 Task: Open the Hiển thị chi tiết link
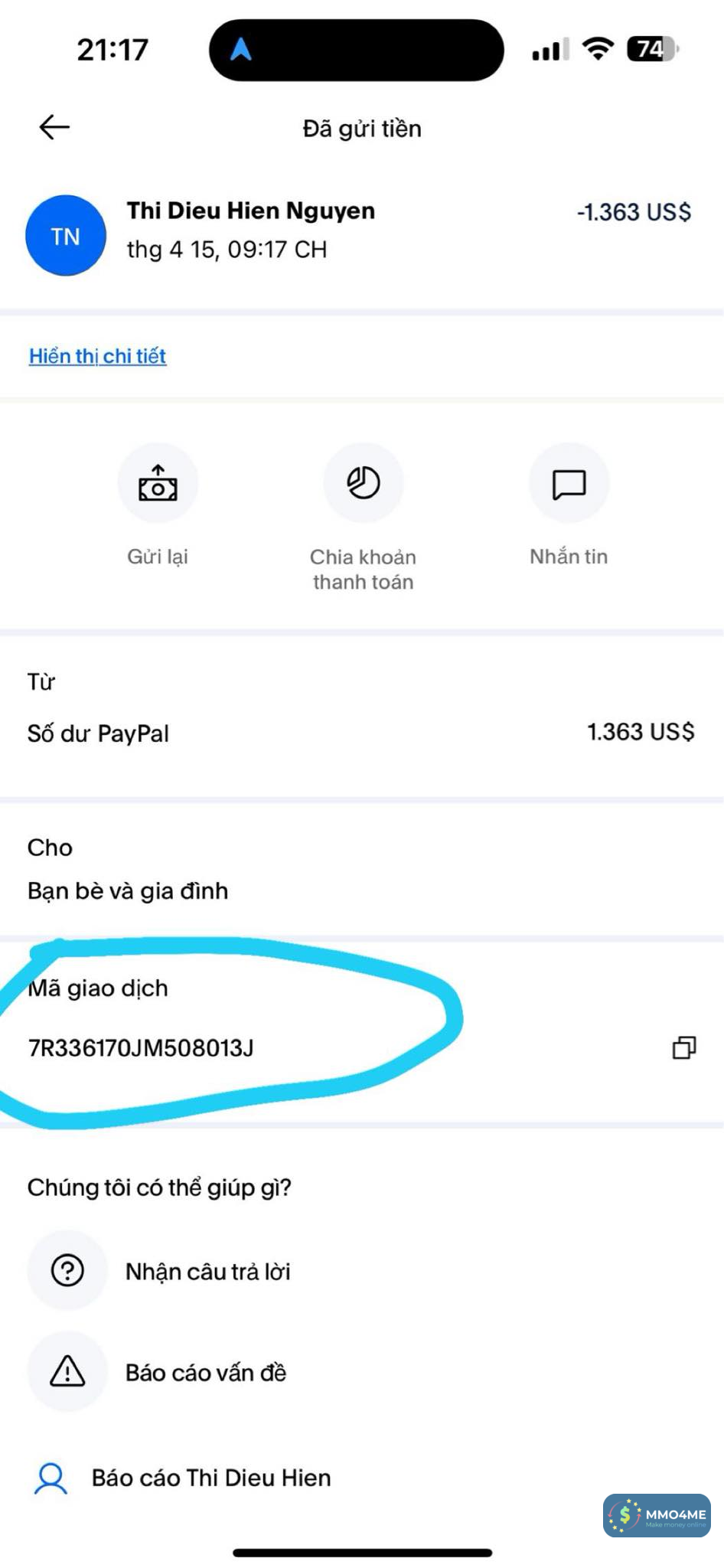[97, 356]
